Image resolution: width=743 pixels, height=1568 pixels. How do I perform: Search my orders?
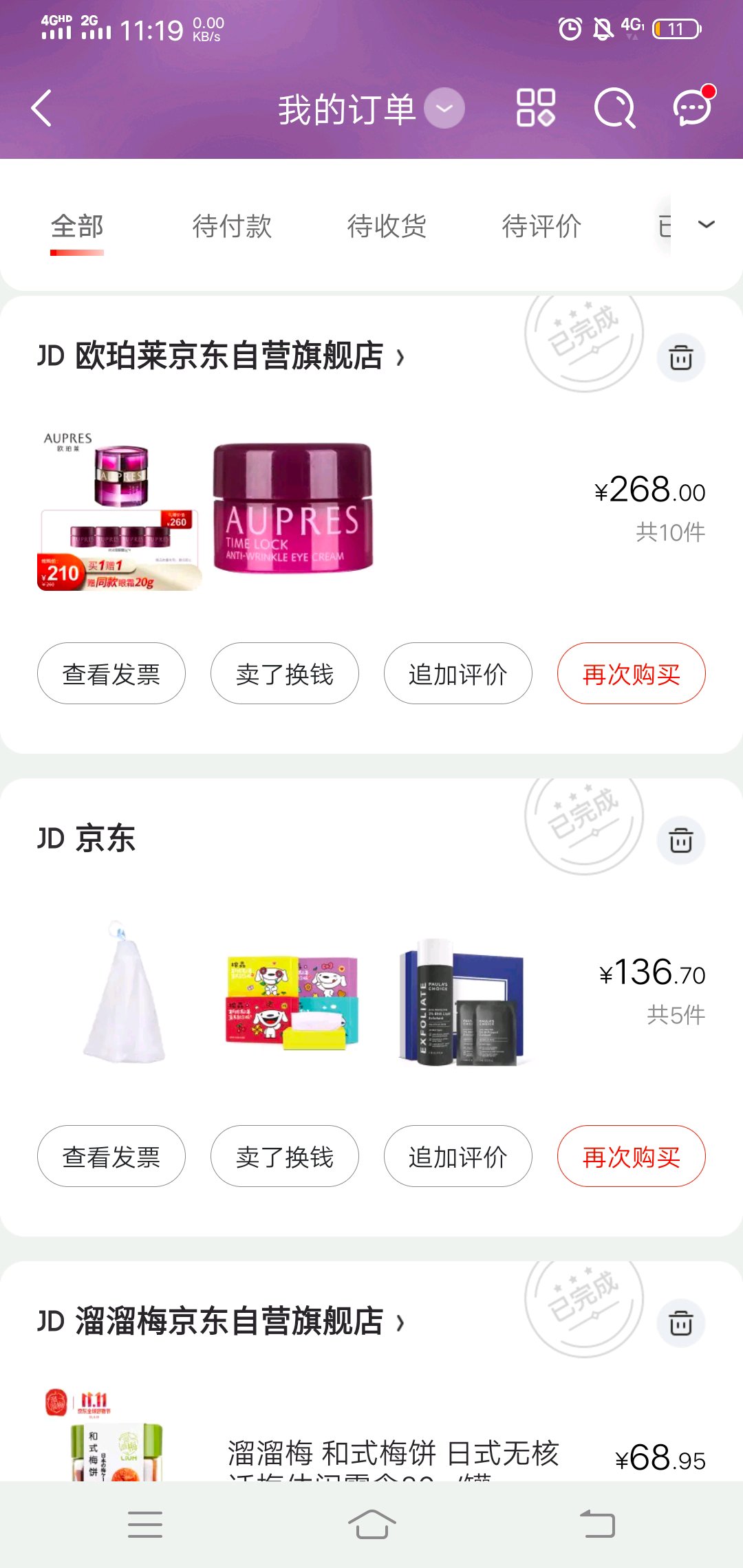pyautogui.click(x=614, y=109)
